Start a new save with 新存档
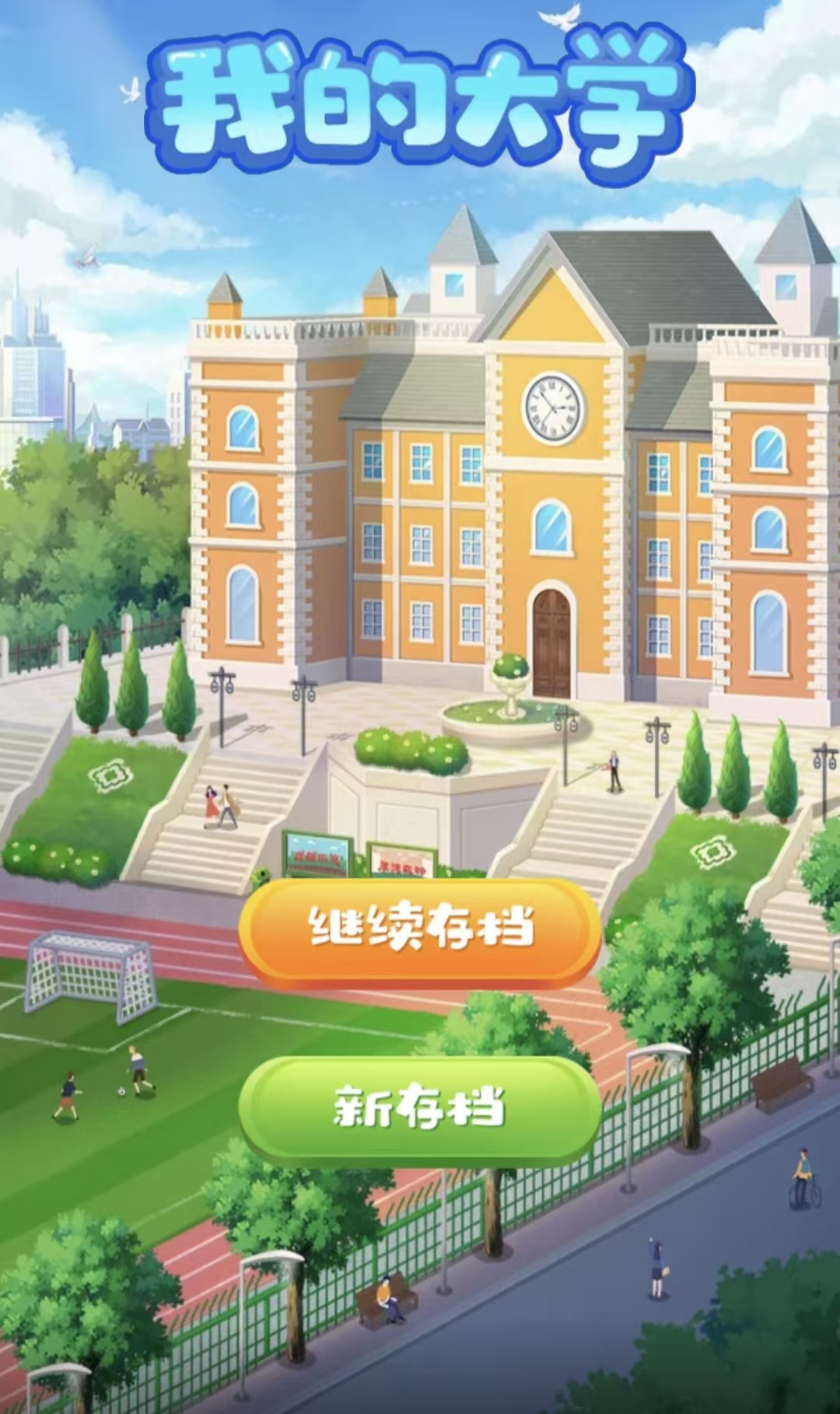 (420, 1108)
